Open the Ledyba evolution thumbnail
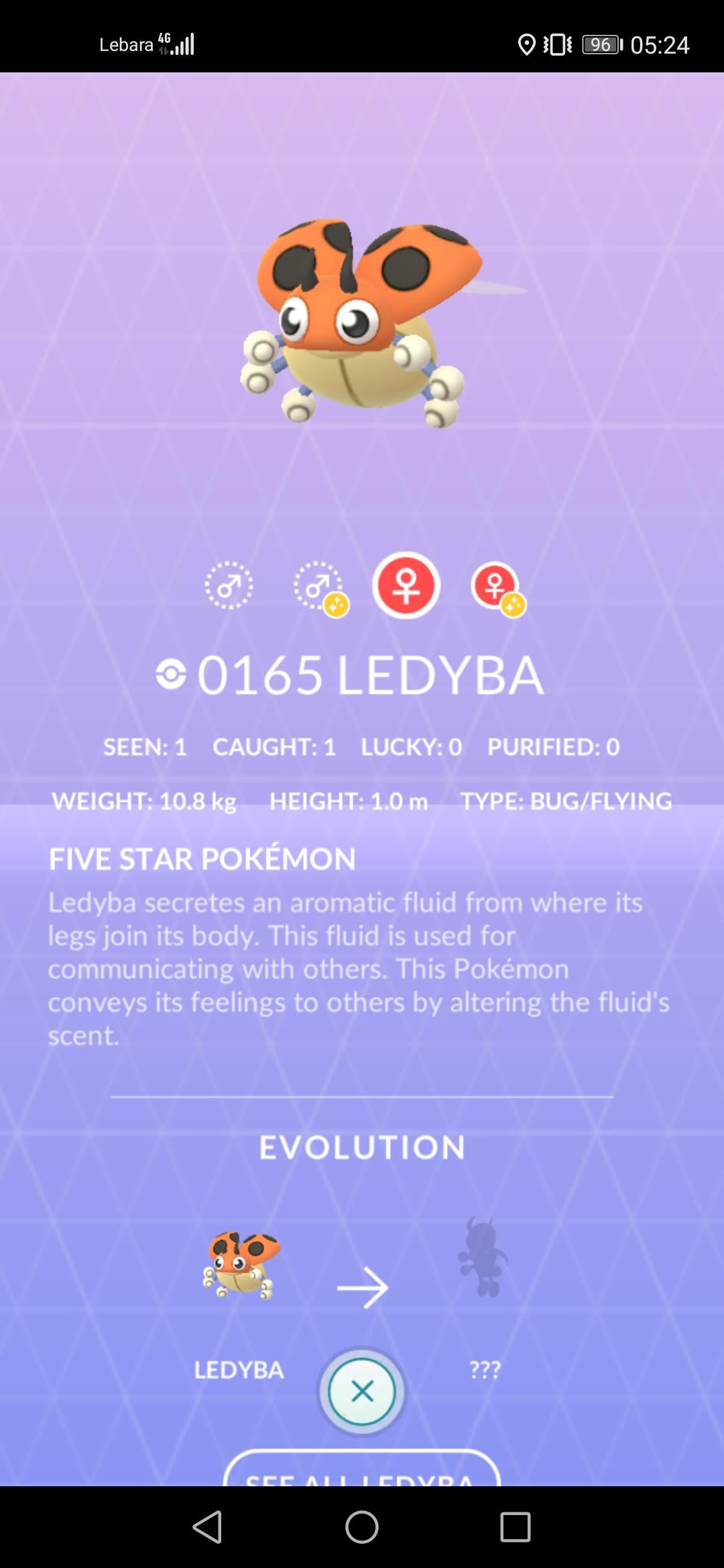This screenshot has width=724, height=1568. coord(241,1265)
